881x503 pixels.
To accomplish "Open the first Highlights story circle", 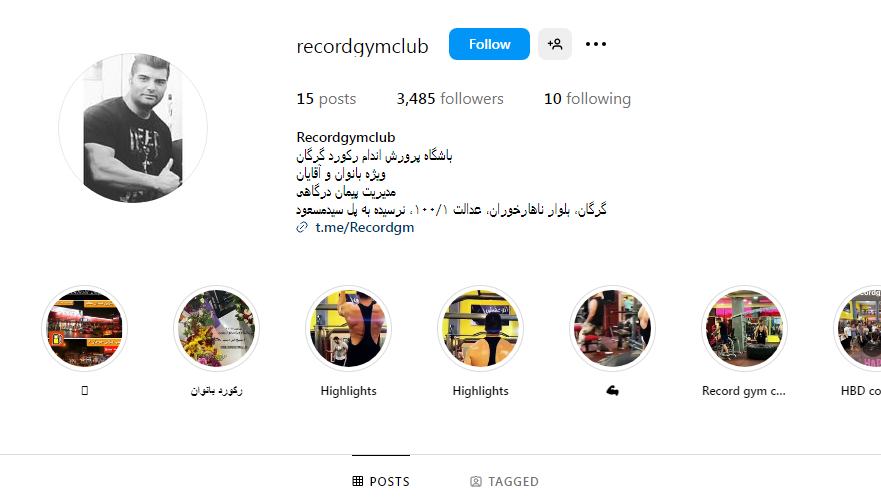I will 348,329.
